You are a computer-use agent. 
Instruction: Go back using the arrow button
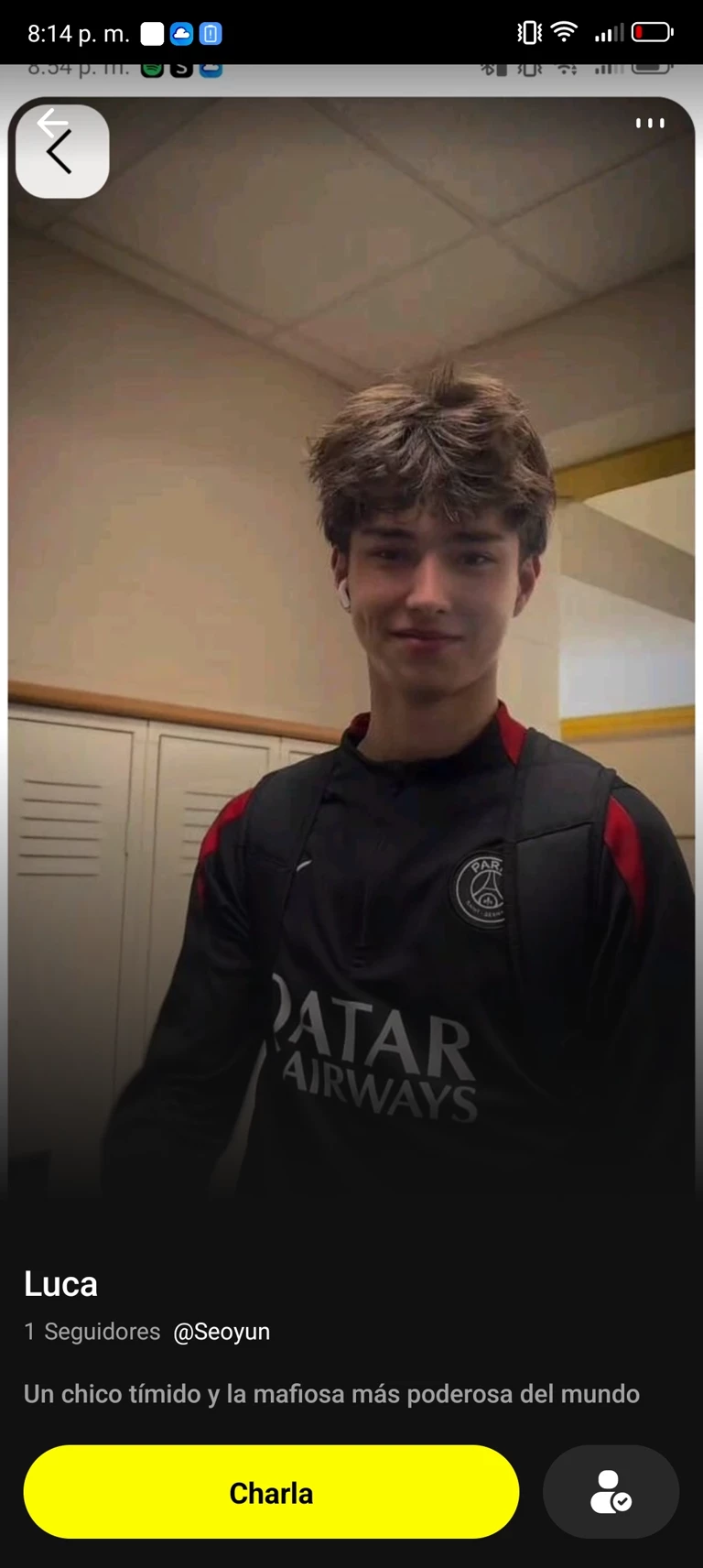(61, 151)
